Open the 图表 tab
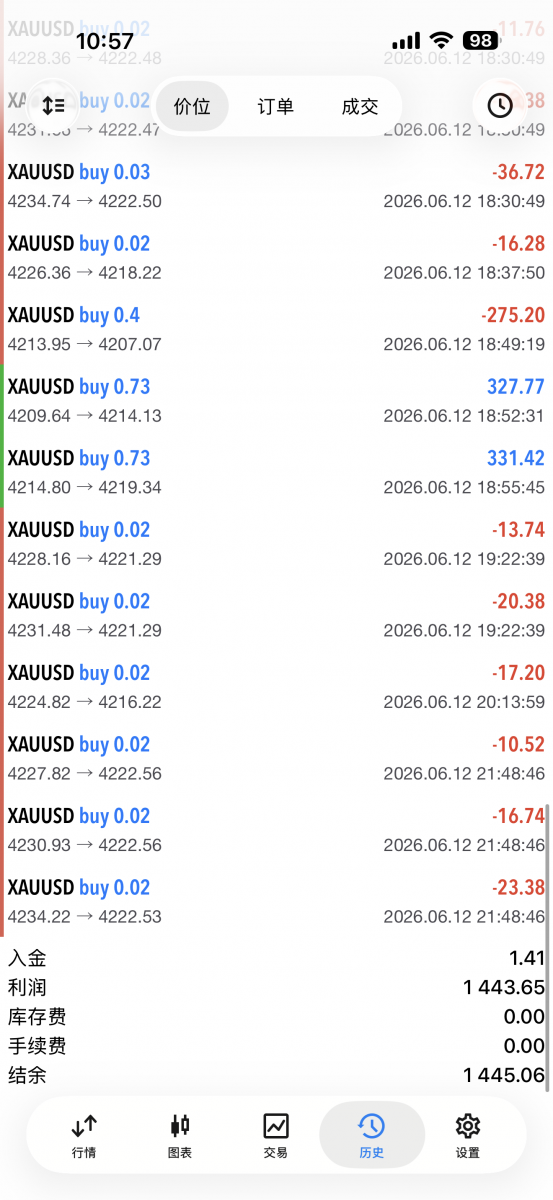This screenshot has height=1200, width=553. (180, 1136)
